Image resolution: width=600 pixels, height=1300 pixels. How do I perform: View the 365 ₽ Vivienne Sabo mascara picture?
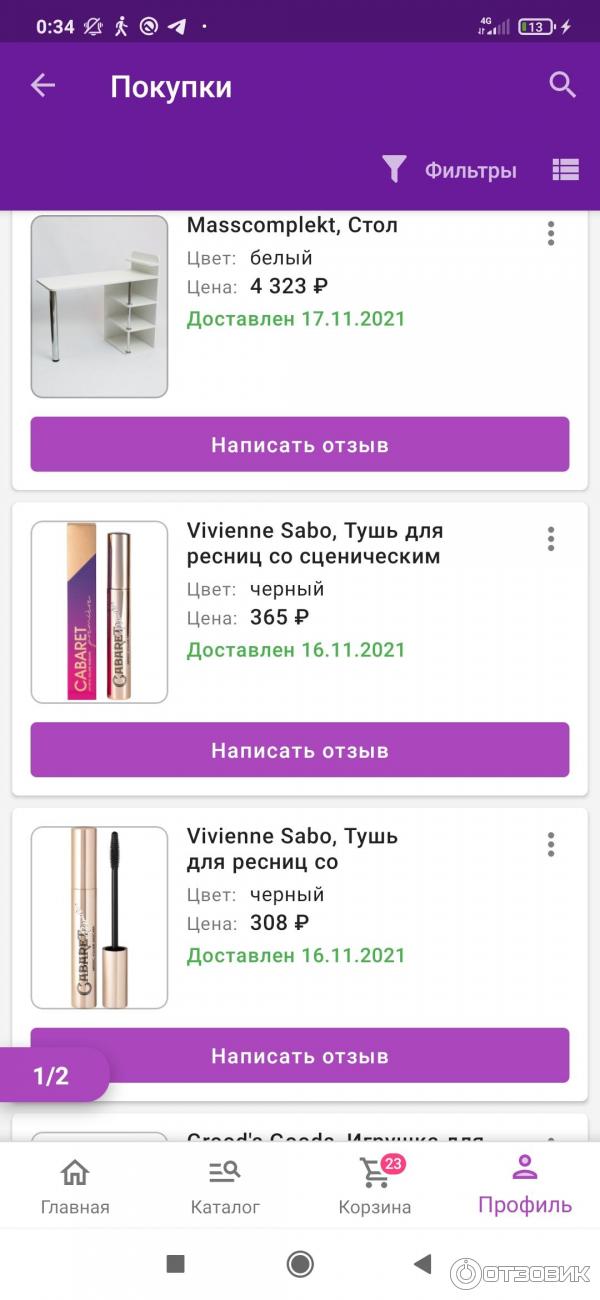click(99, 612)
